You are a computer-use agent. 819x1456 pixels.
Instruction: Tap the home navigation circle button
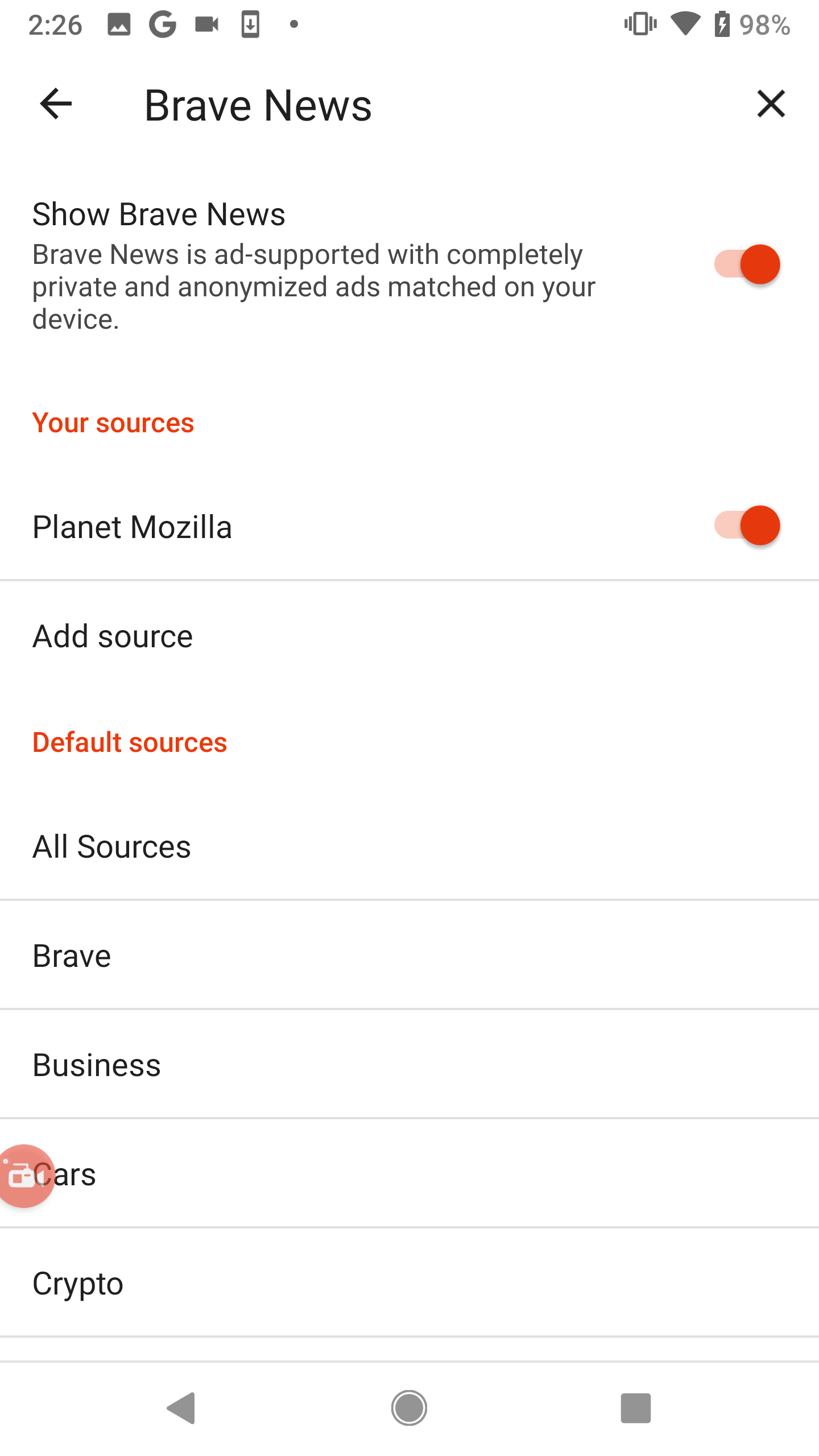pos(409,1408)
